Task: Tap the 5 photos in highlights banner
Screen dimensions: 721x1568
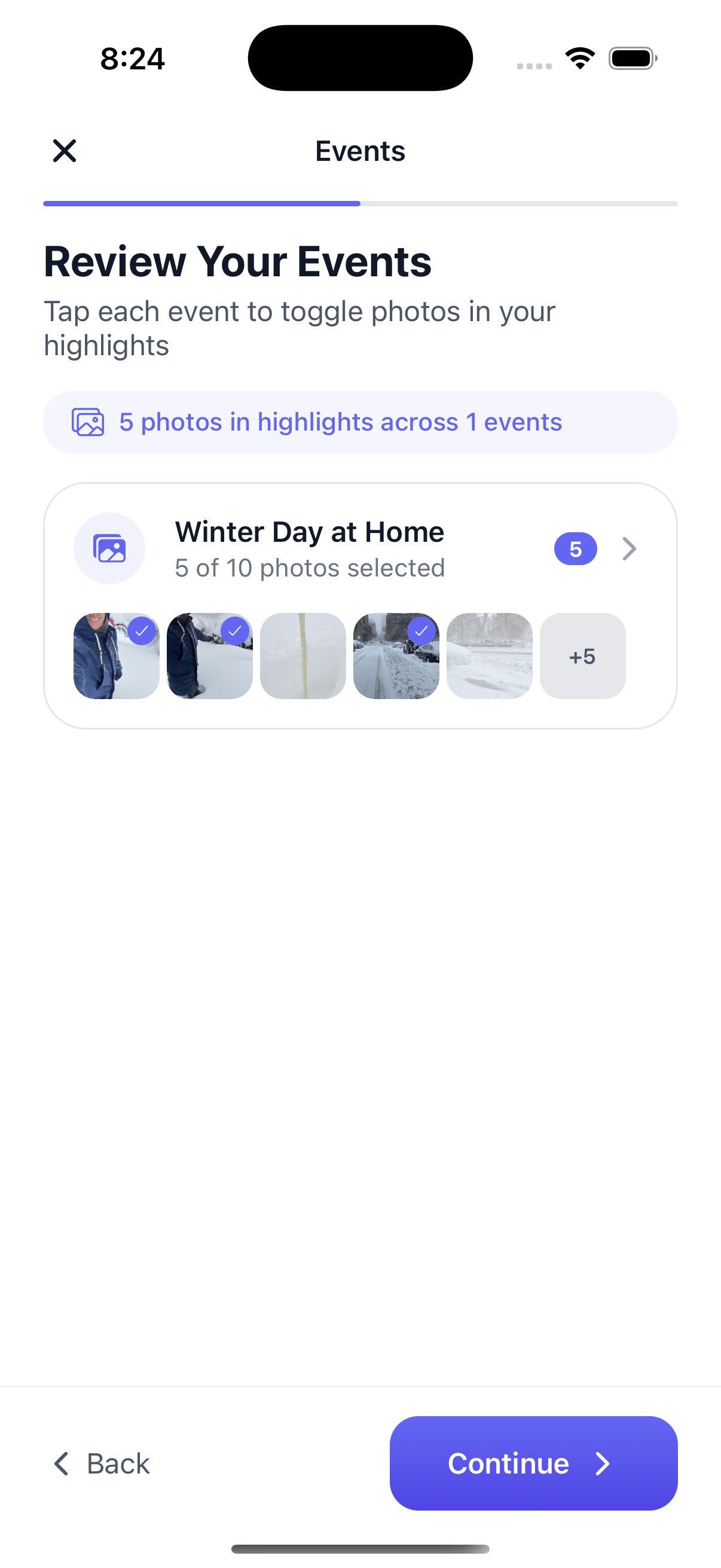Action: pos(360,421)
